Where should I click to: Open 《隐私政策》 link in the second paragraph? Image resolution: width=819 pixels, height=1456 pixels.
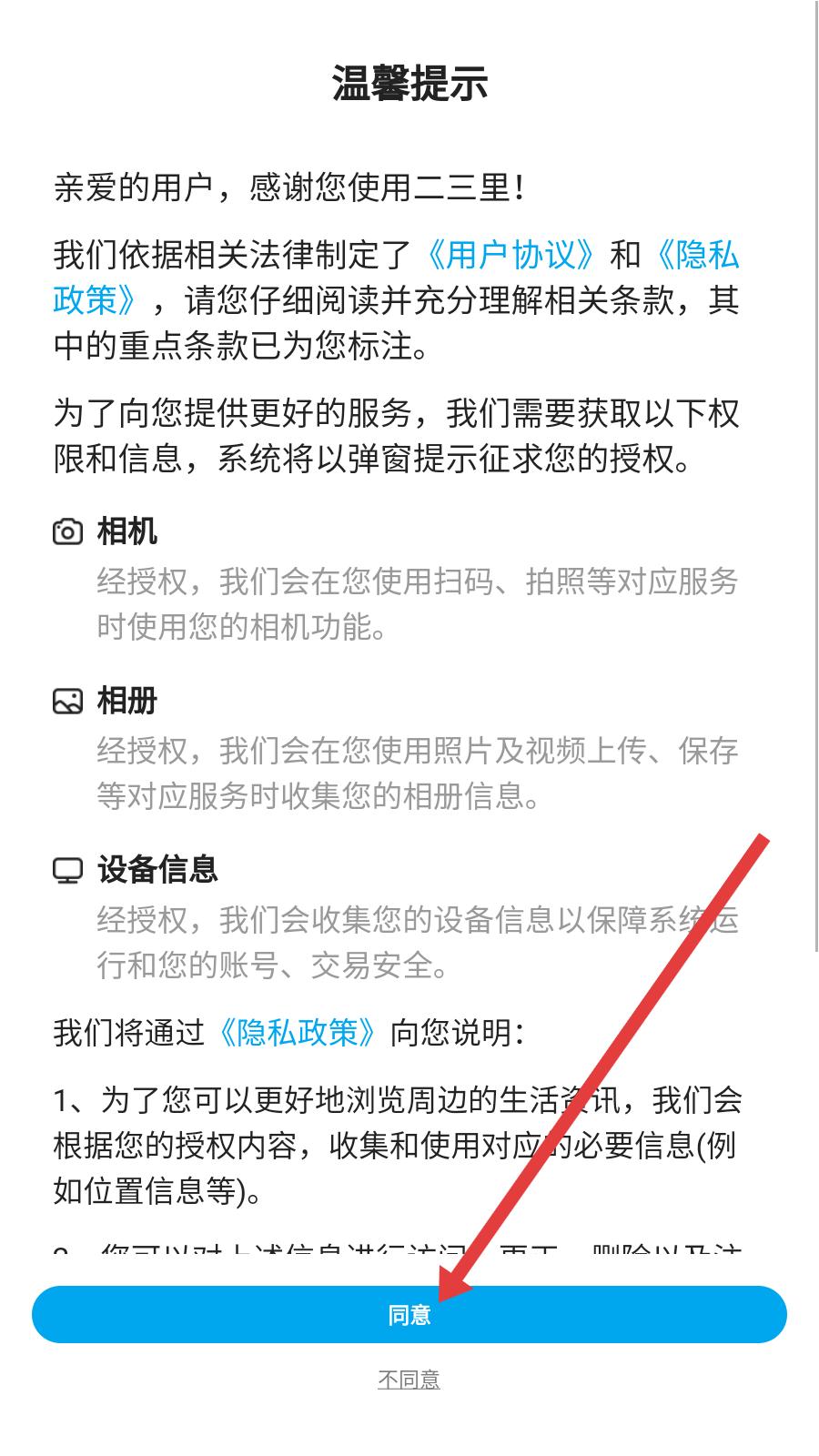[x=696, y=256]
